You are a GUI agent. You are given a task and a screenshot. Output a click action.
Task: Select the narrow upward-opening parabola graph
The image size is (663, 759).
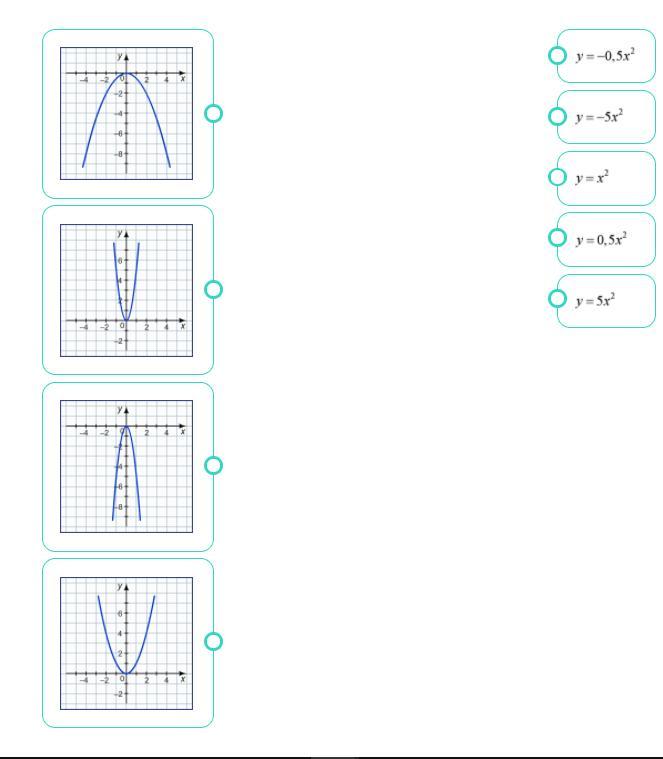[x=128, y=290]
